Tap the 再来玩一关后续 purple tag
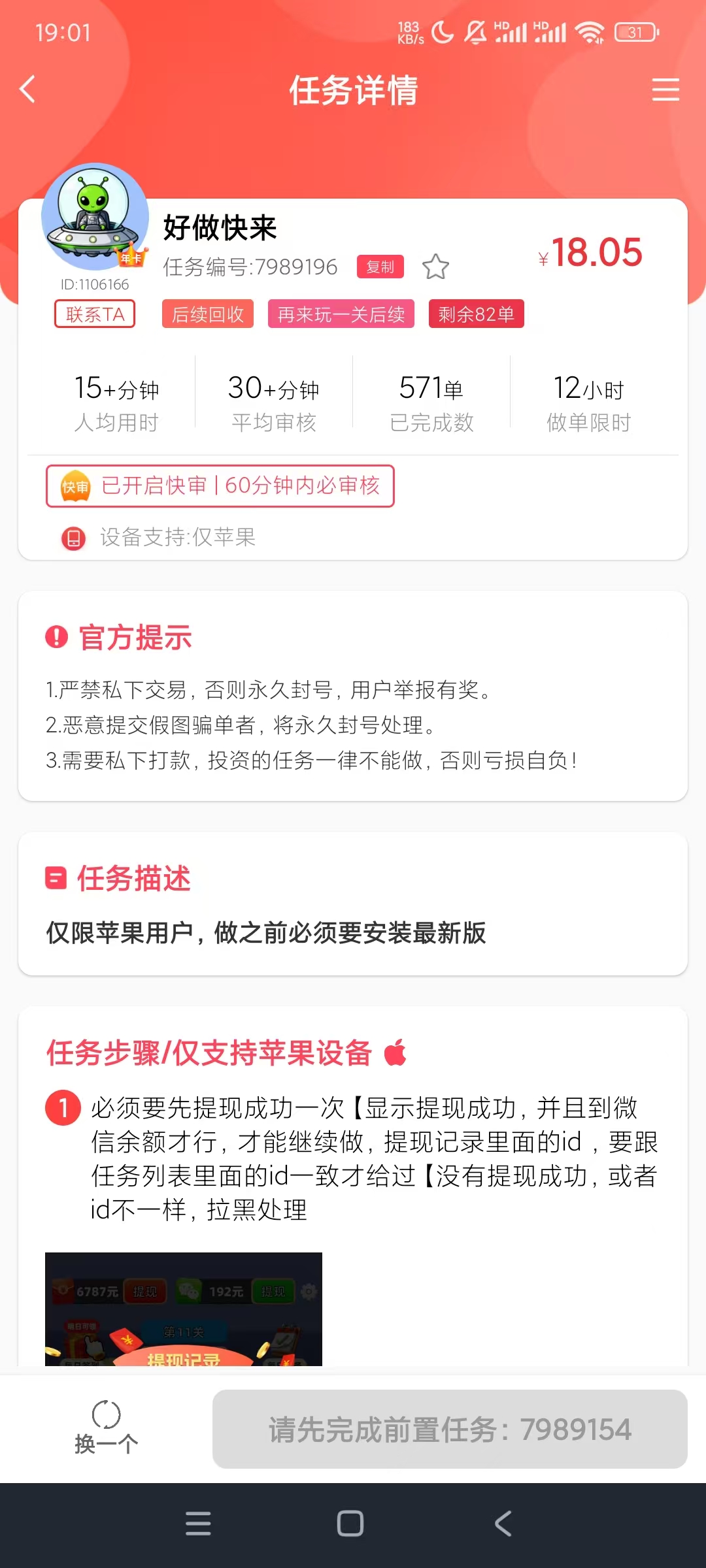Viewport: 706px width, 1568px height. pos(341,314)
